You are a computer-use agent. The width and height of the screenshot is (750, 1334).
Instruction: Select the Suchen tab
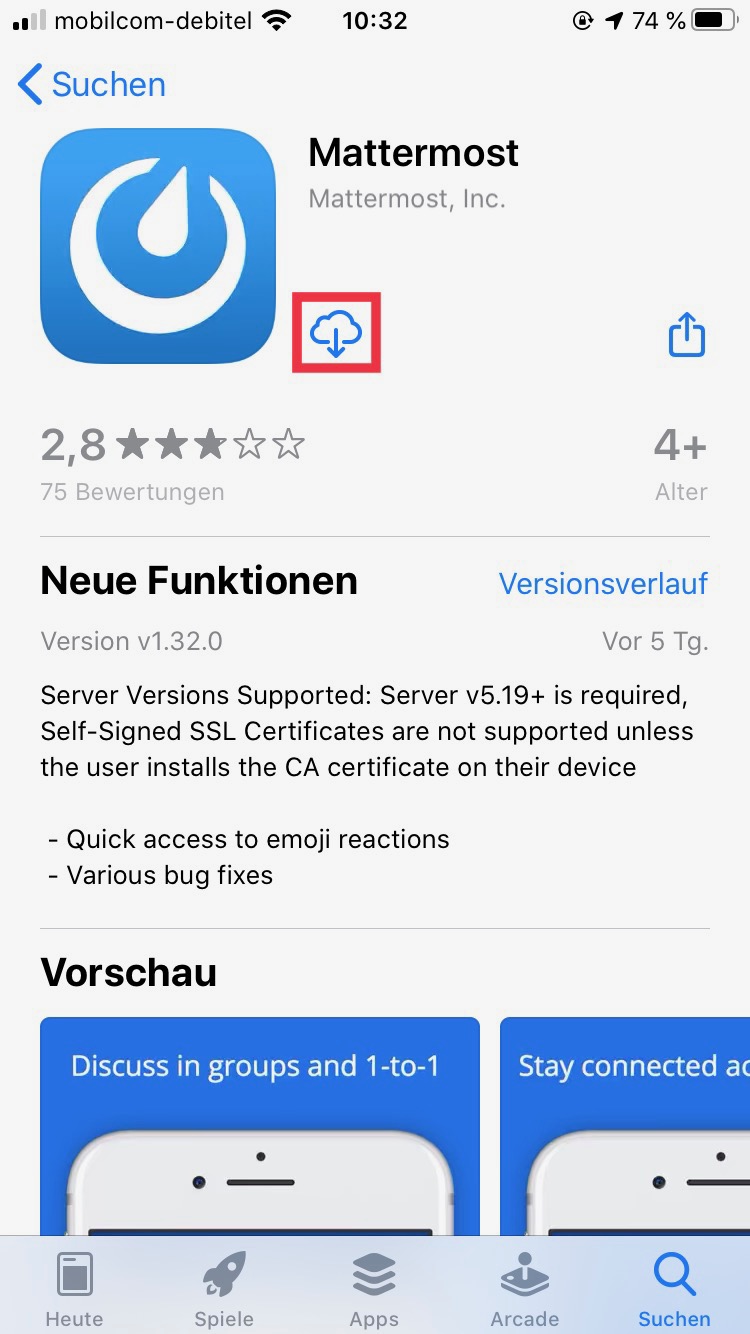tap(674, 1288)
